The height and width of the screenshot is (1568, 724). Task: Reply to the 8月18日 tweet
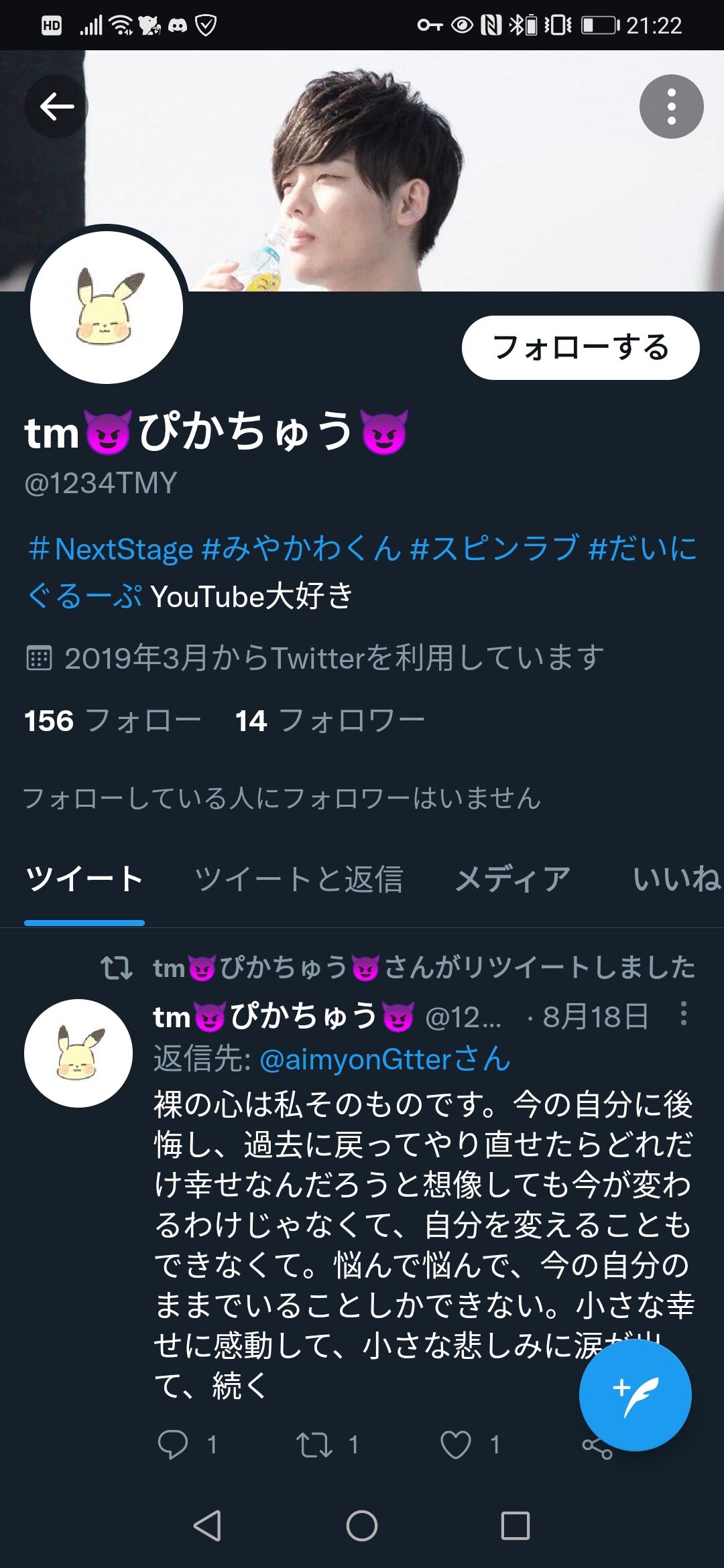click(x=173, y=1444)
